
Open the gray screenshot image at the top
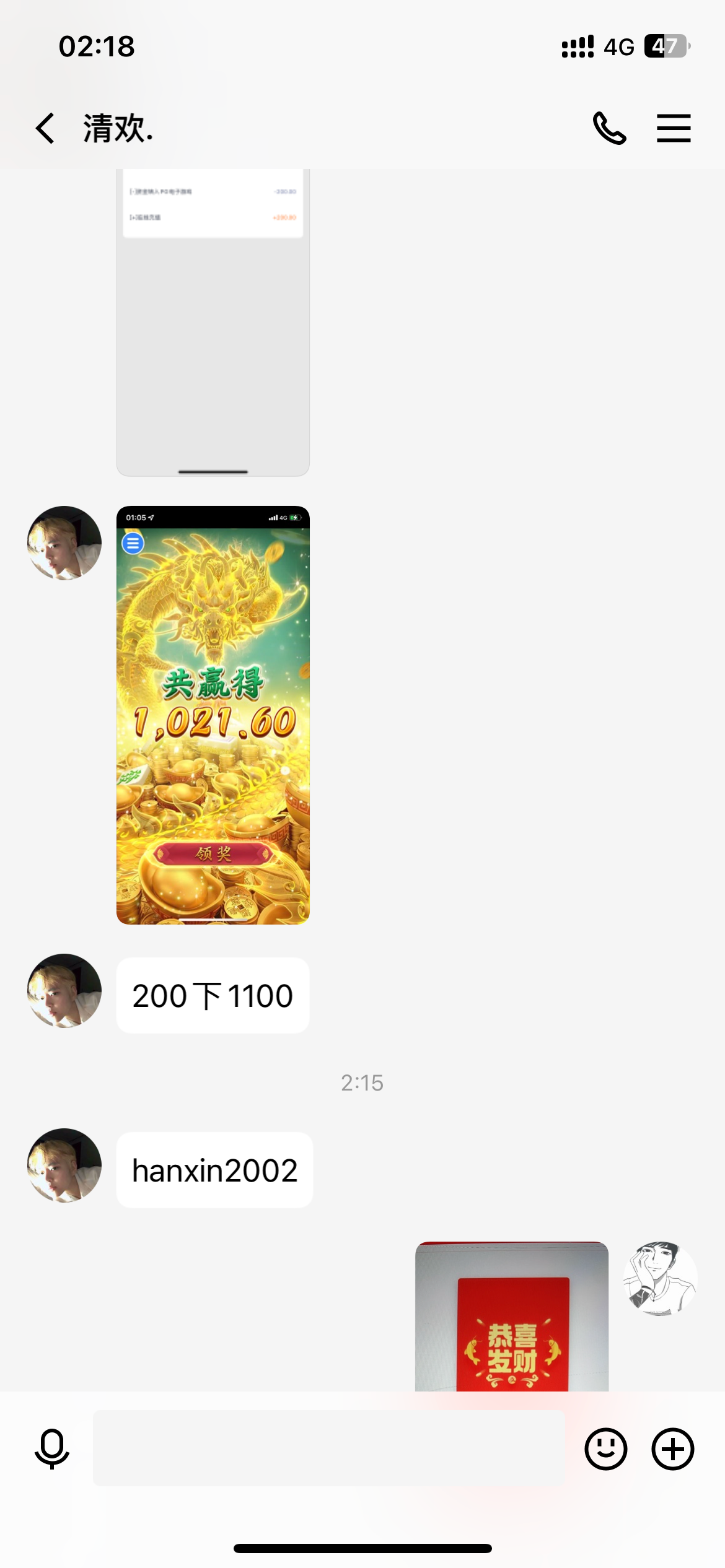[x=213, y=322]
